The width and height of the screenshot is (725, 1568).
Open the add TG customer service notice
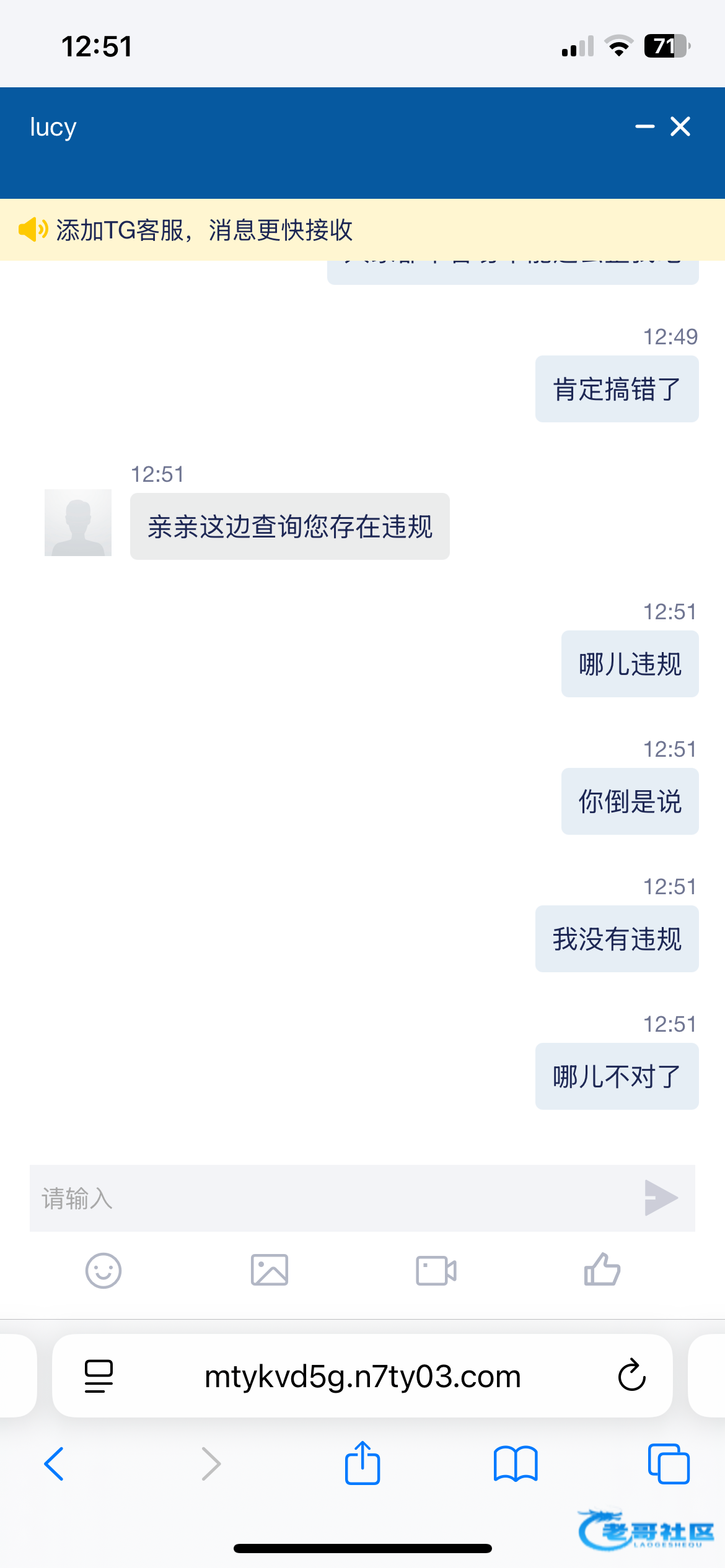point(204,230)
